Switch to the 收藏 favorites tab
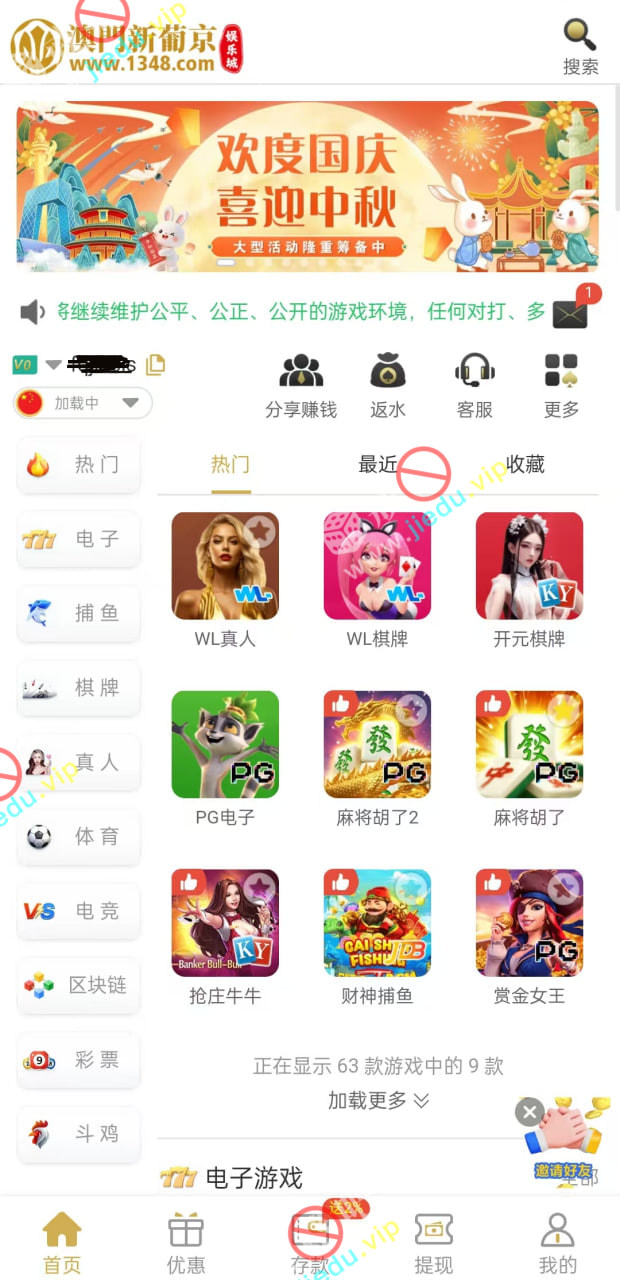 pos(525,464)
